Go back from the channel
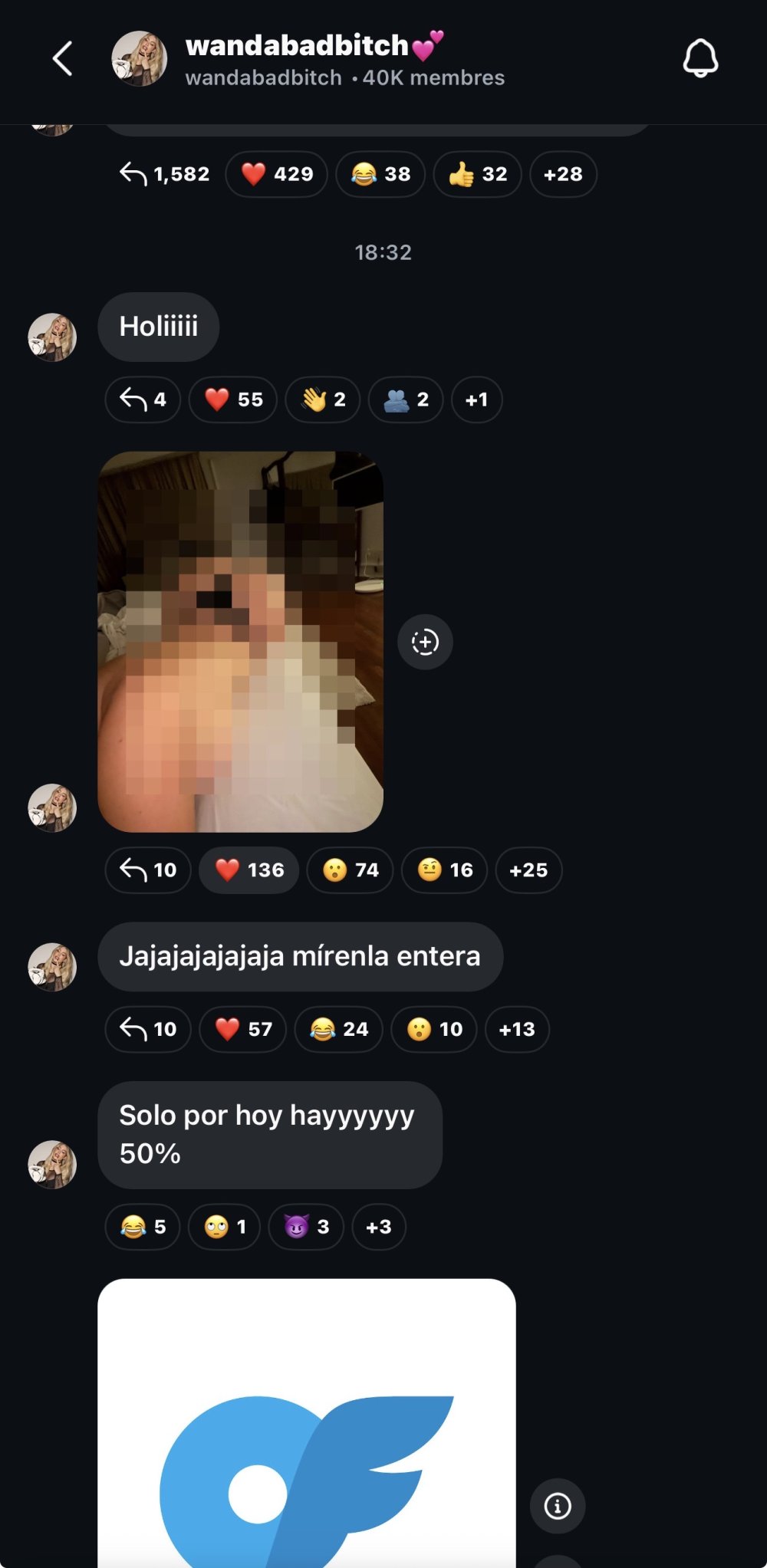The width and height of the screenshot is (767, 1568). tap(62, 59)
